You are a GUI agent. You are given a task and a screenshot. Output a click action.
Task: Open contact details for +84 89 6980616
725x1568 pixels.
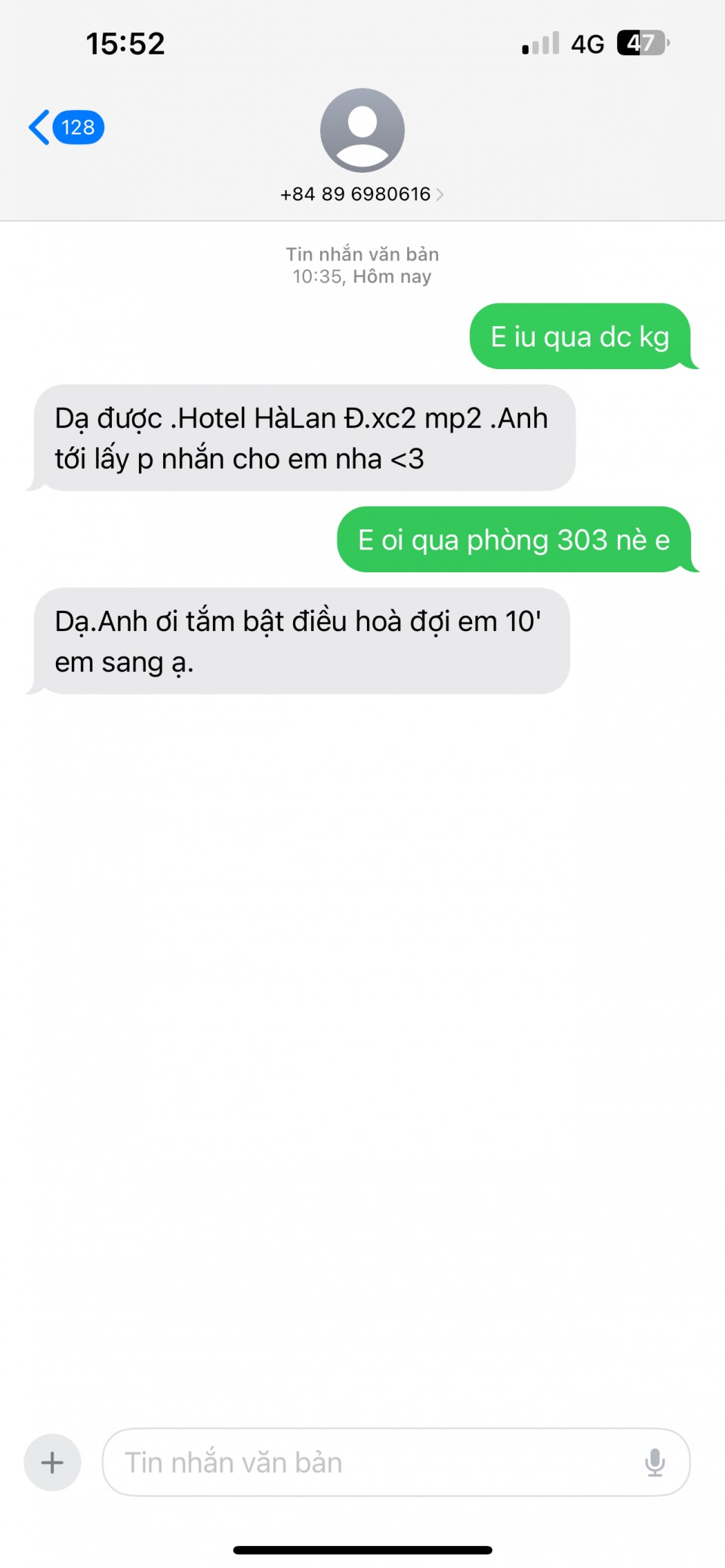(362, 194)
